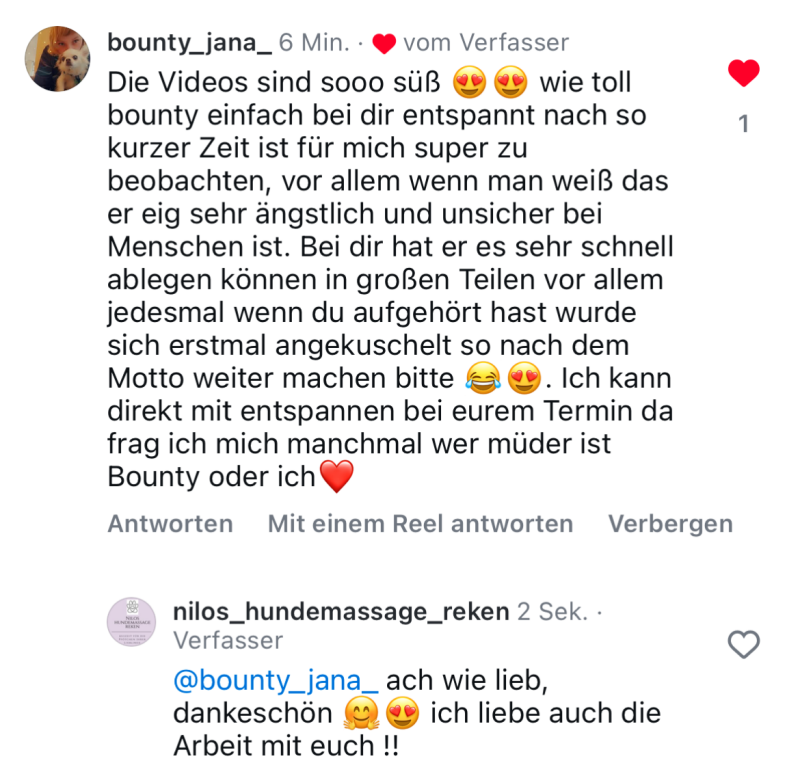
Task: Open bounty_jana_'s profile picture
Action: [57, 58]
